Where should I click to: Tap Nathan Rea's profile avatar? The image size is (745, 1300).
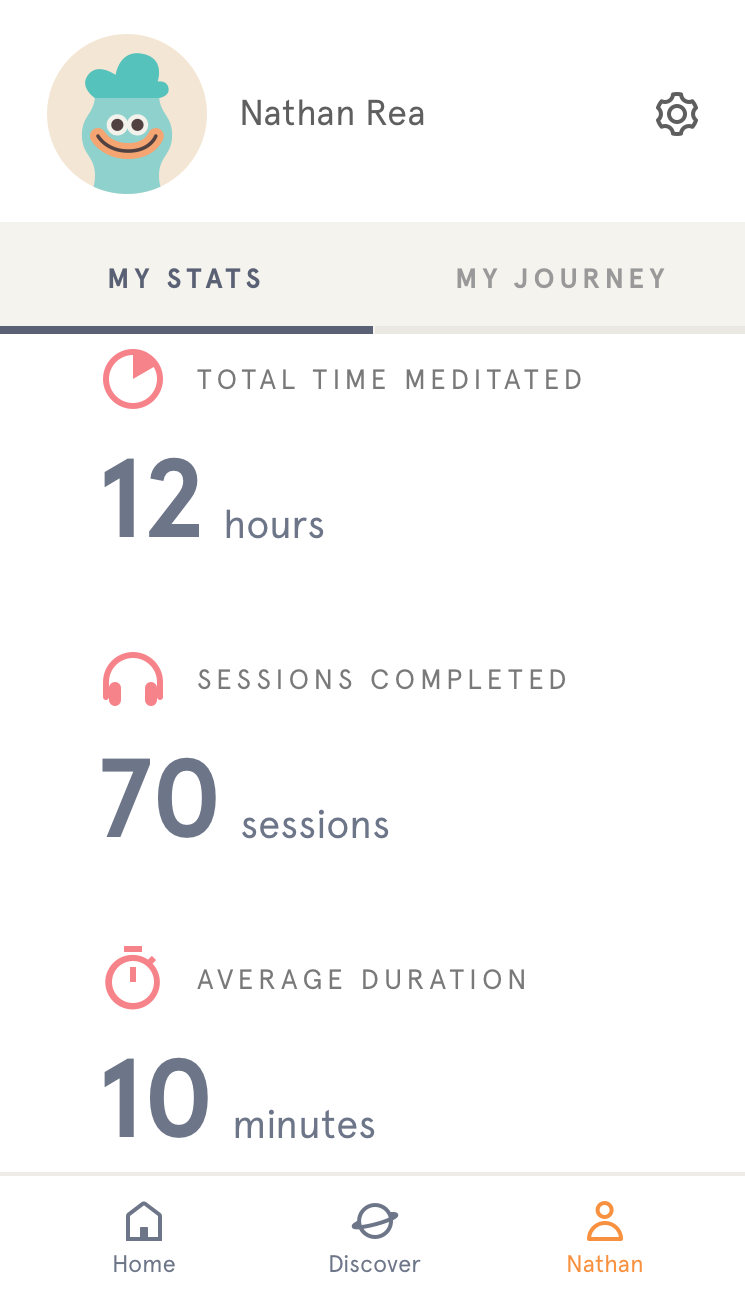coord(127,114)
